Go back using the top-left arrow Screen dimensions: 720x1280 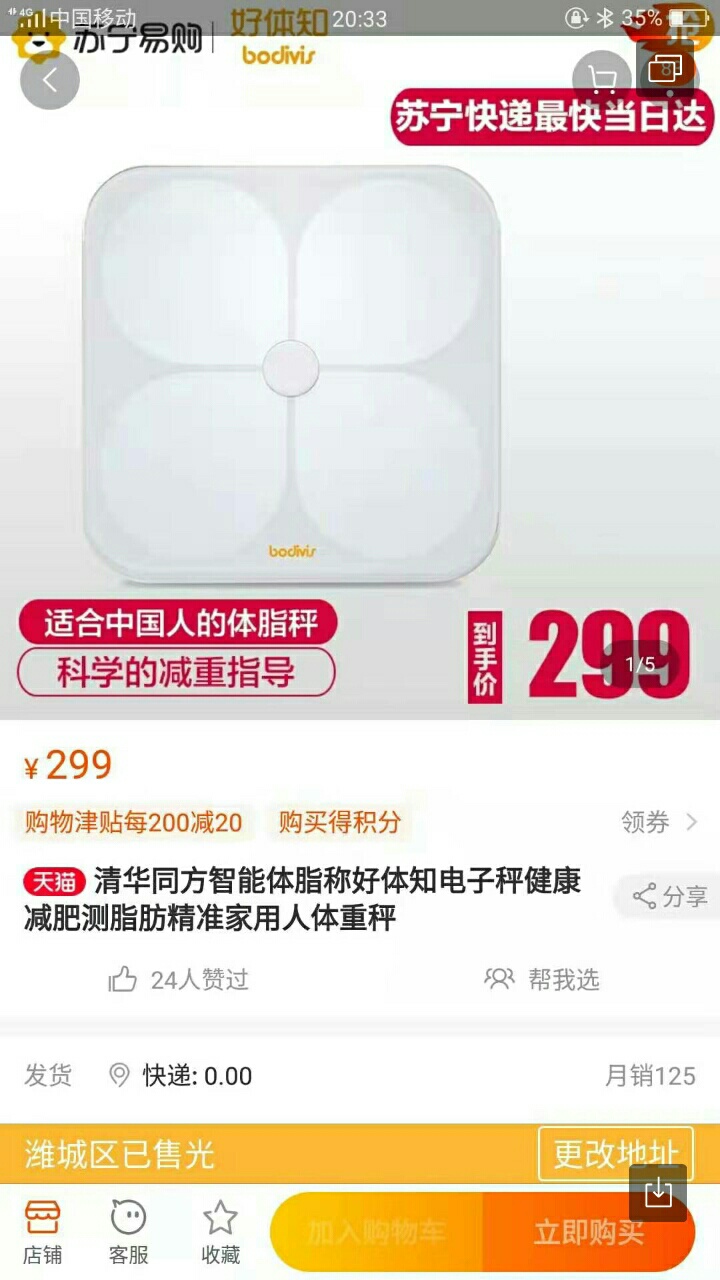(49, 80)
